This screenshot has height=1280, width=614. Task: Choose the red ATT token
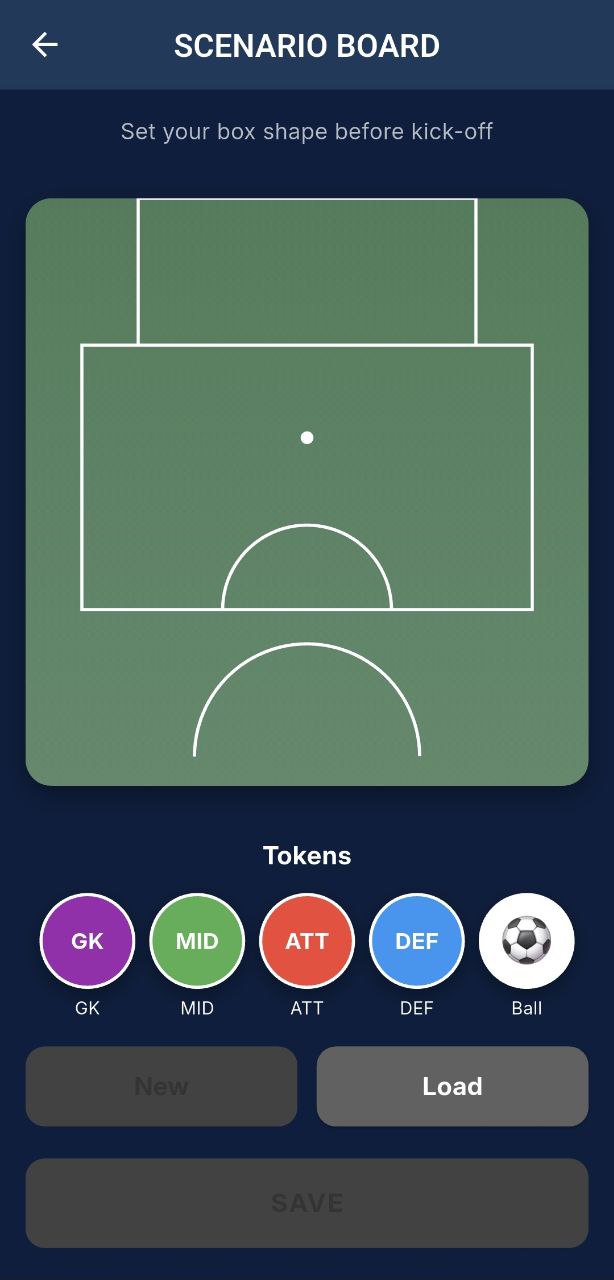tap(307, 941)
